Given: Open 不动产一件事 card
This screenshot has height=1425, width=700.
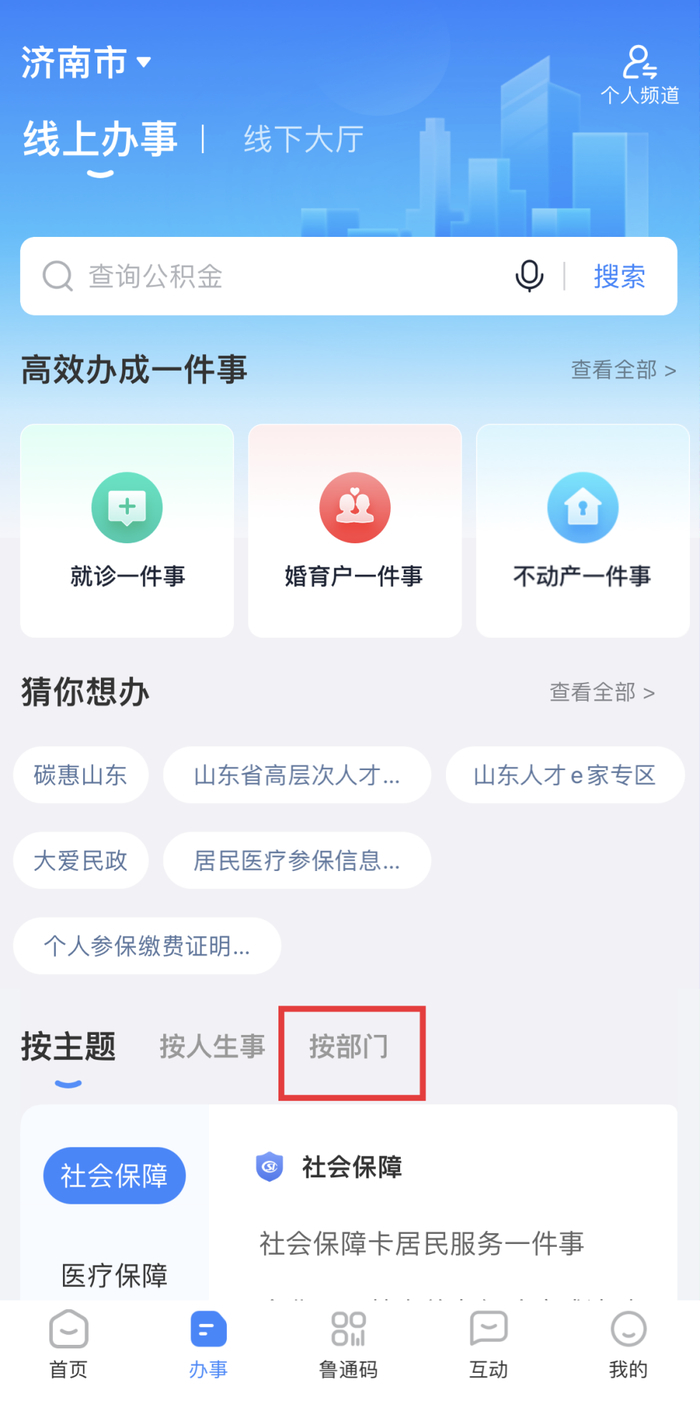Looking at the screenshot, I should [582, 530].
